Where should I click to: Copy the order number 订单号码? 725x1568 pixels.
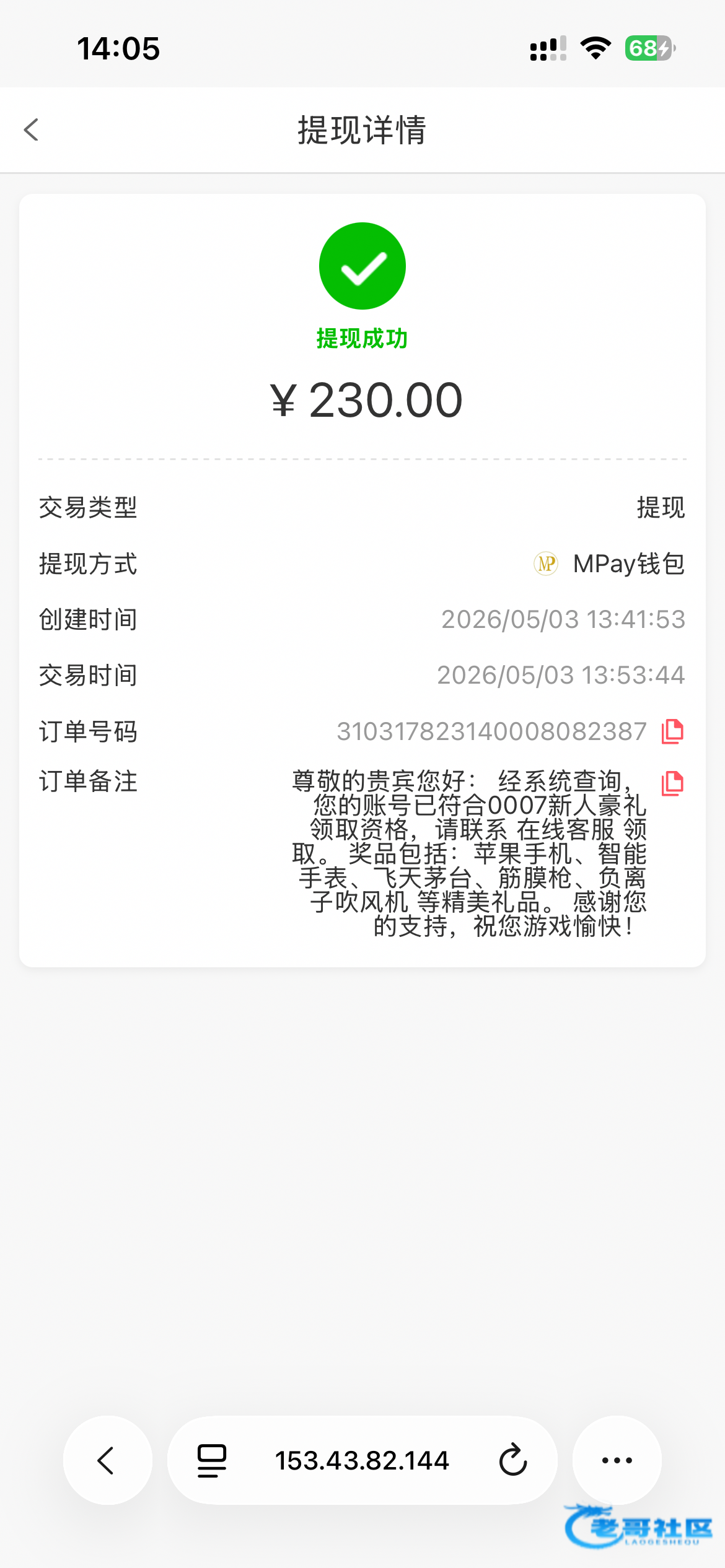click(x=672, y=731)
